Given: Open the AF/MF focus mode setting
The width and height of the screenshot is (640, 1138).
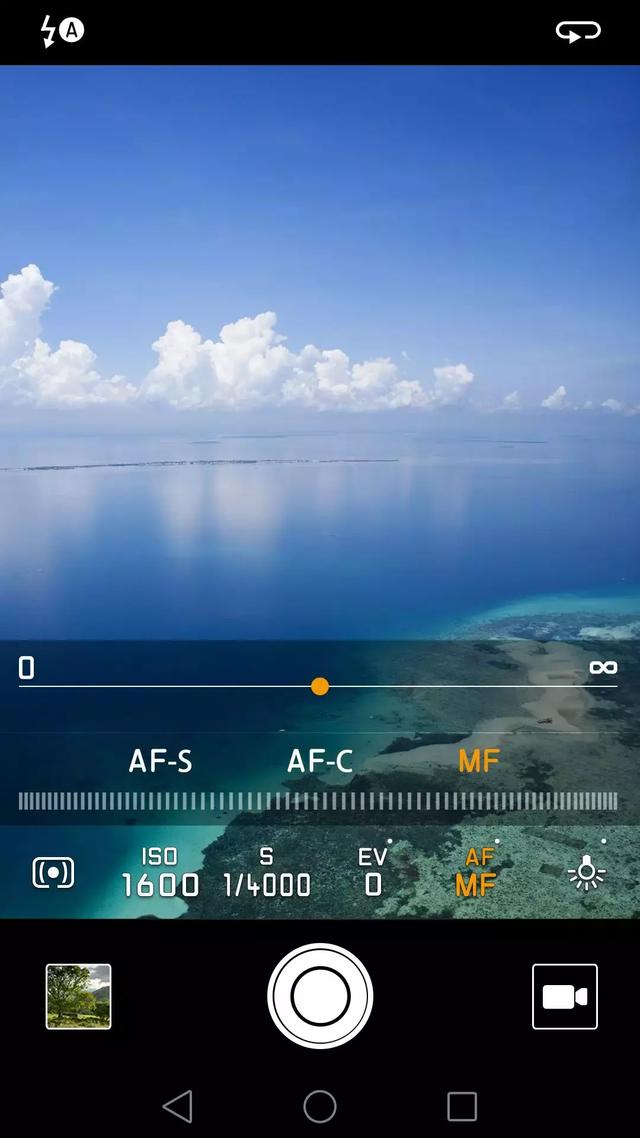Looking at the screenshot, I should (479, 873).
